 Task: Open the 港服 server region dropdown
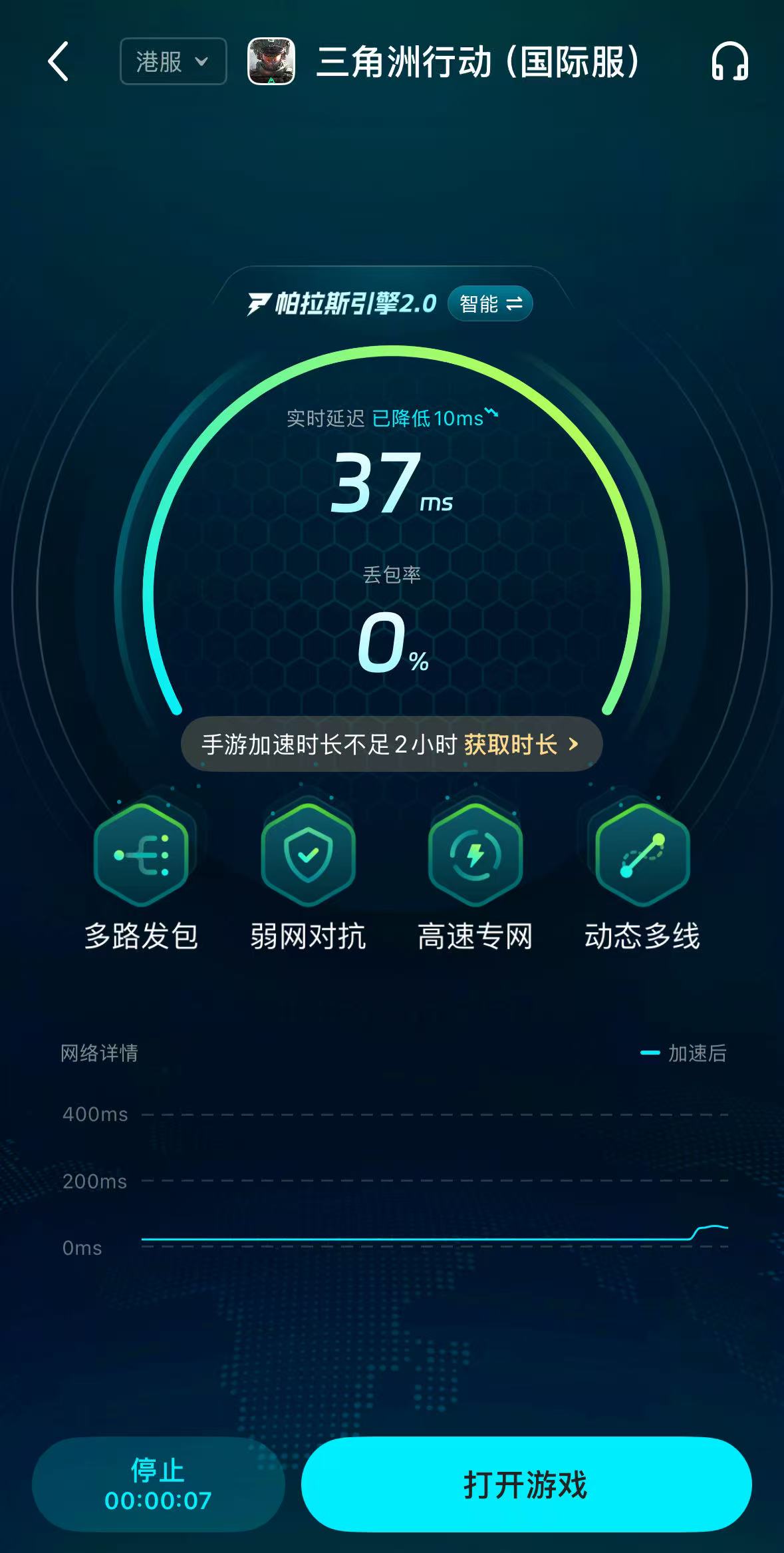coord(174,61)
